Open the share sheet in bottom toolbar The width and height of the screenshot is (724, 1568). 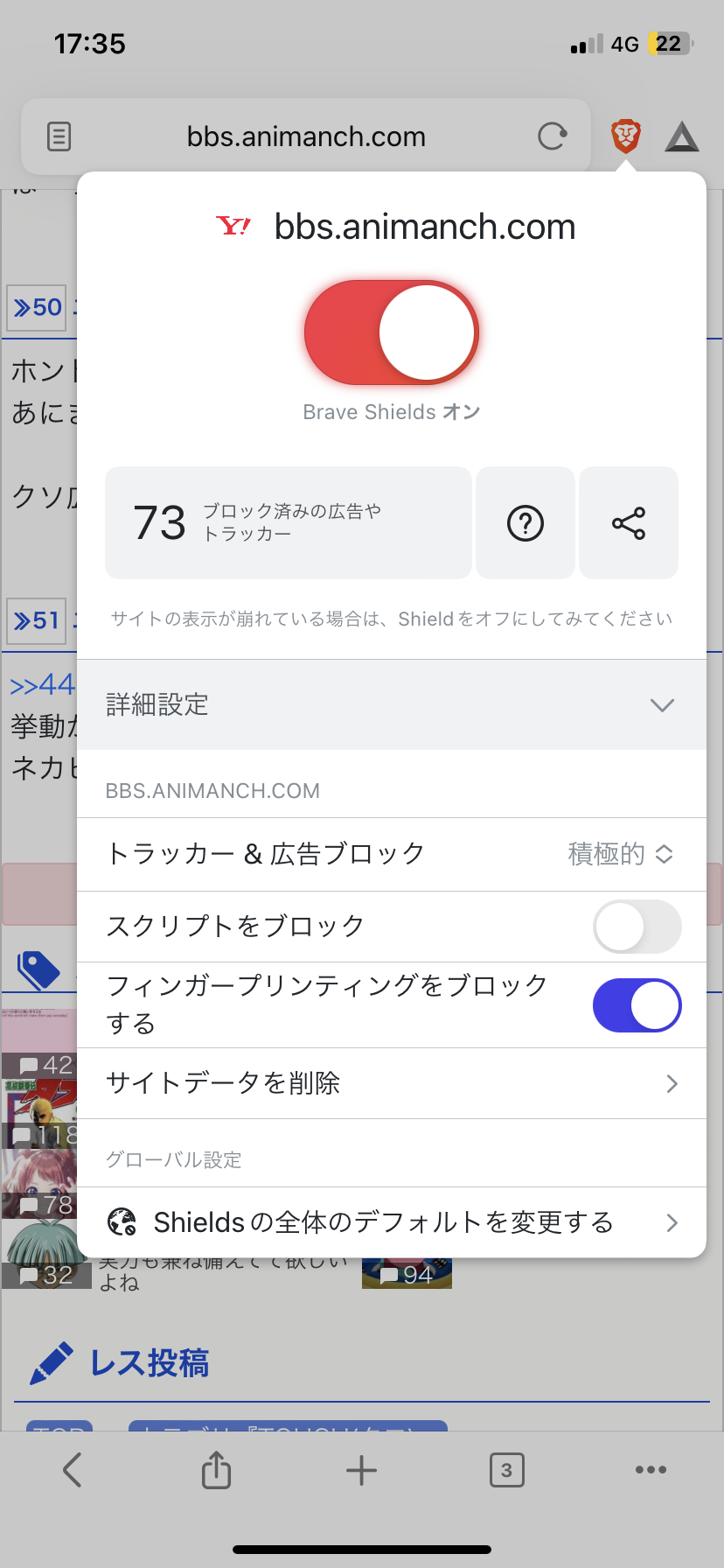click(216, 1470)
